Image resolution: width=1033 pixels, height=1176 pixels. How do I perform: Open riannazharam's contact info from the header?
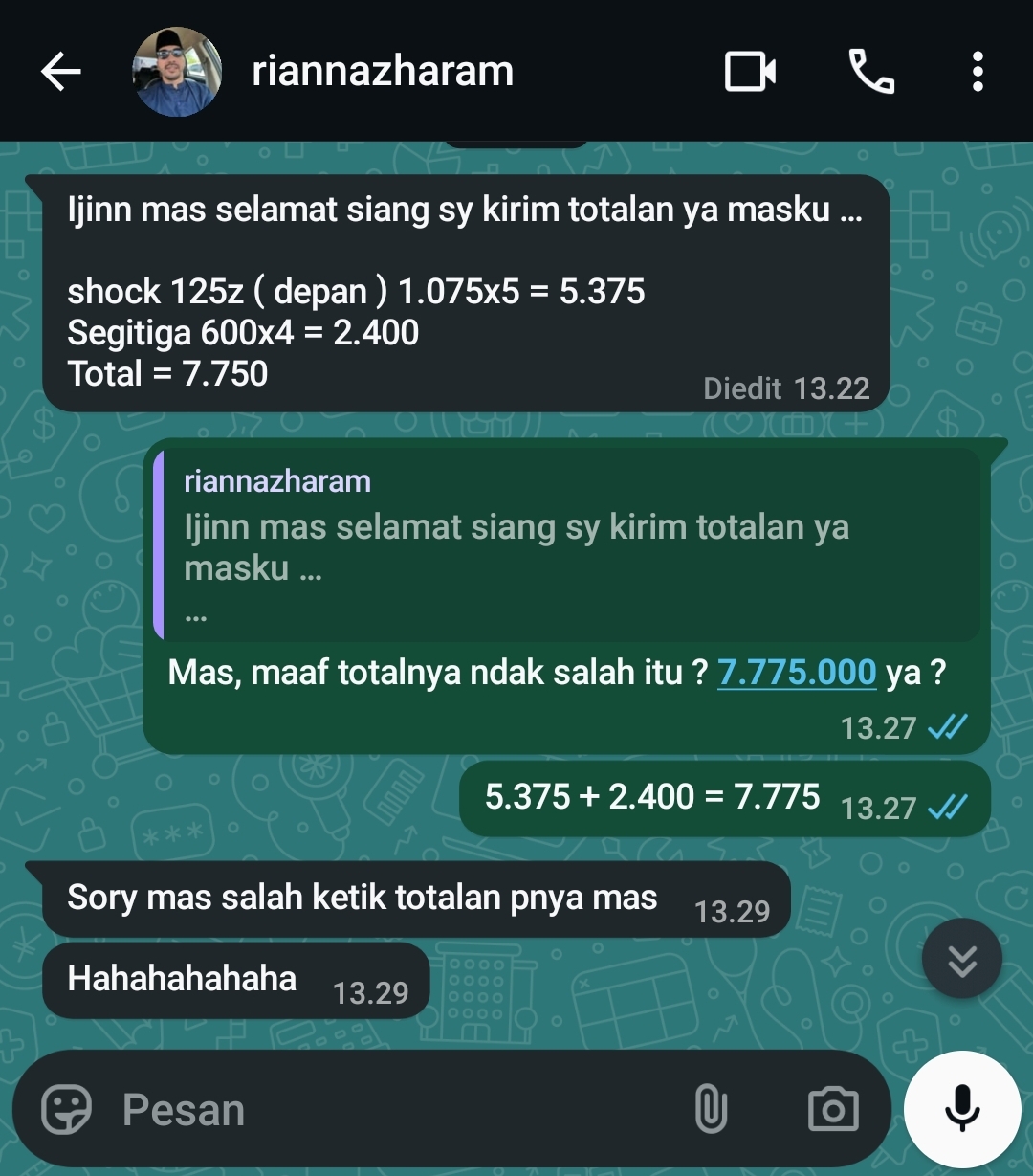[383, 72]
